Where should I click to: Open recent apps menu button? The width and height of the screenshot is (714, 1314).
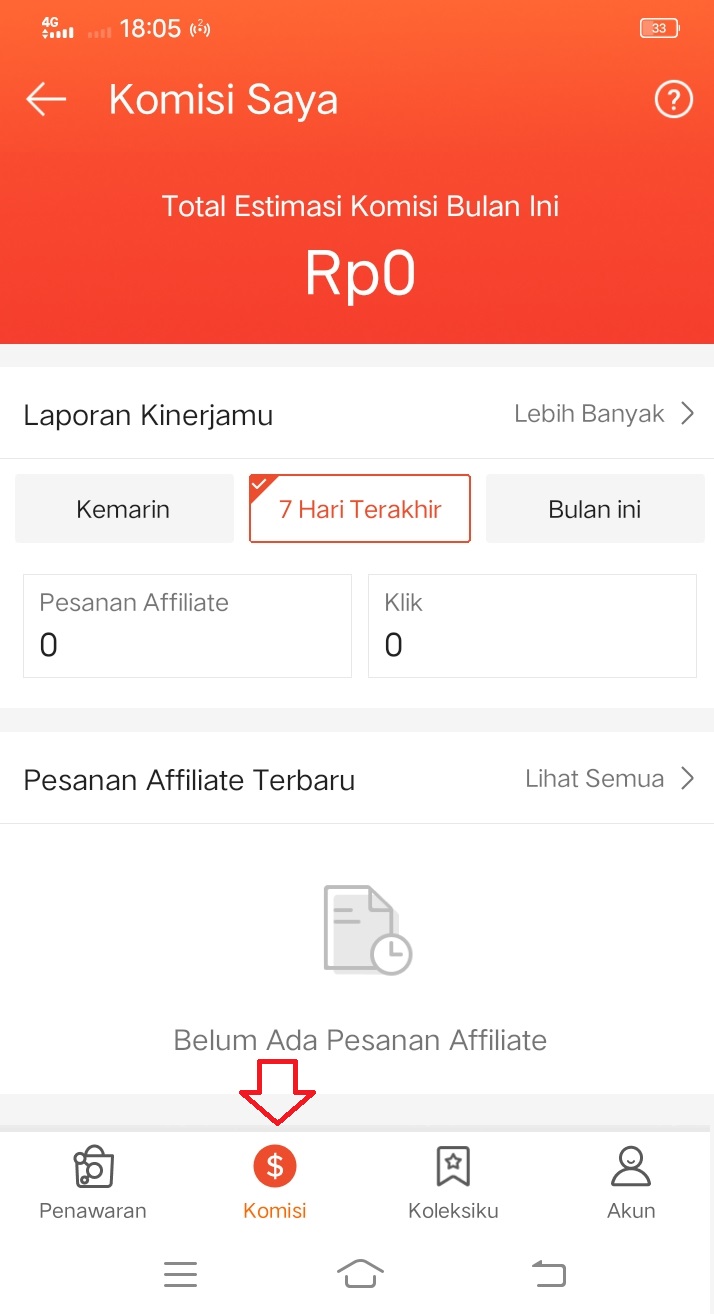(x=181, y=1274)
